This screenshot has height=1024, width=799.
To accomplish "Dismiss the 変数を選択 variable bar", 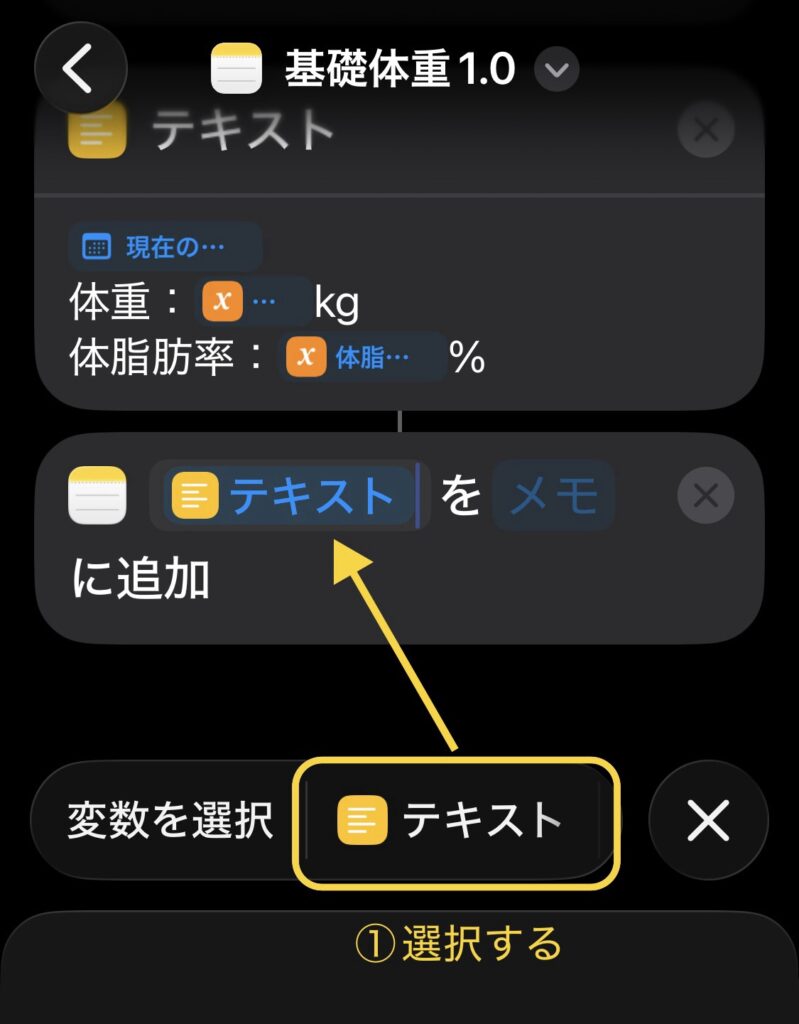I will (708, 821).
